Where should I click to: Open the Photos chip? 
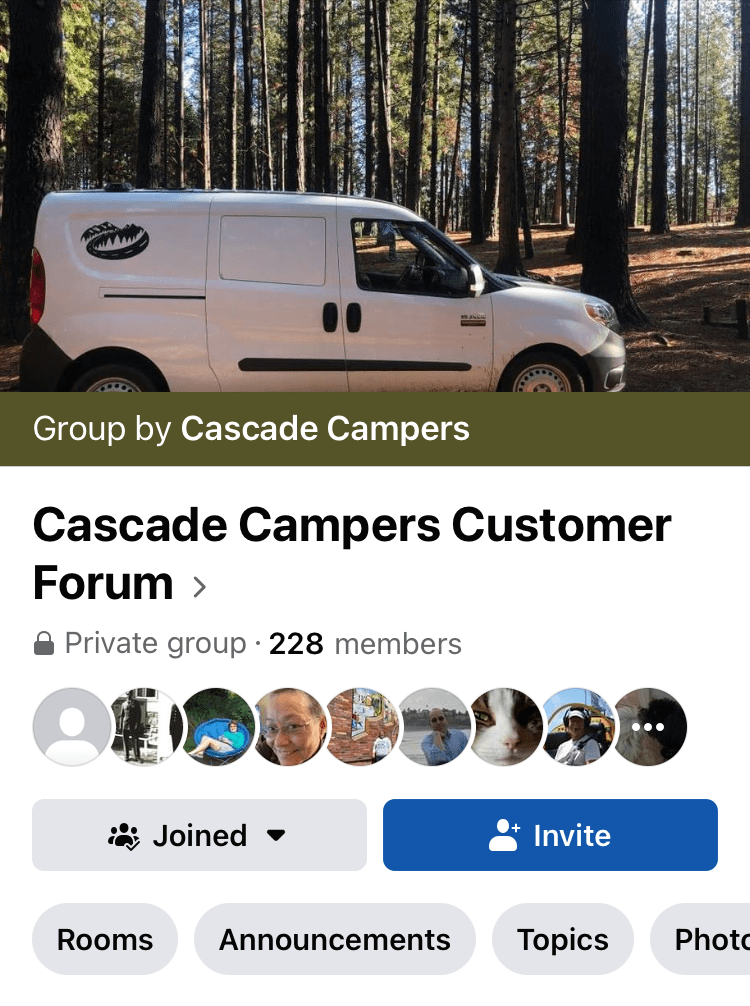[705, 940]
